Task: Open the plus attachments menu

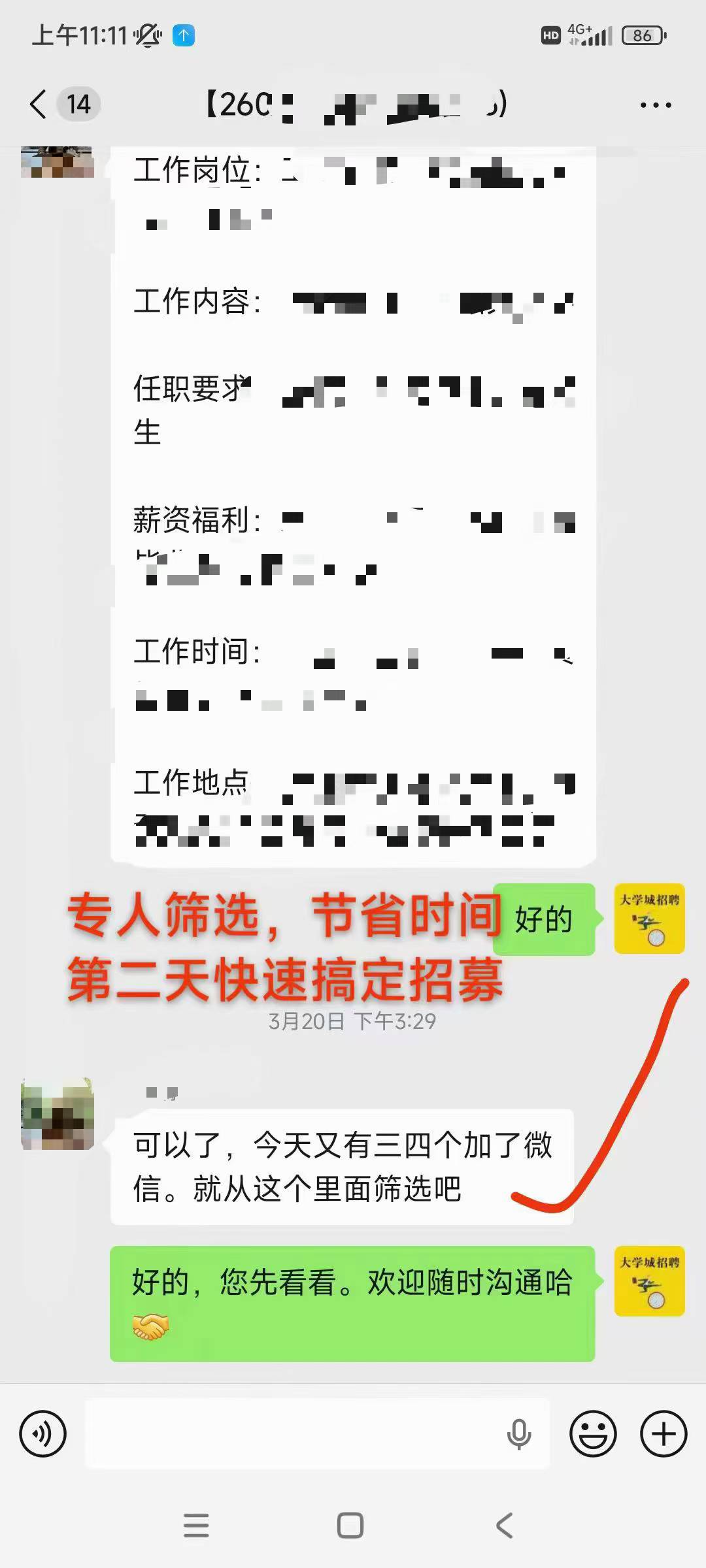Action: tap(664, 1434)
